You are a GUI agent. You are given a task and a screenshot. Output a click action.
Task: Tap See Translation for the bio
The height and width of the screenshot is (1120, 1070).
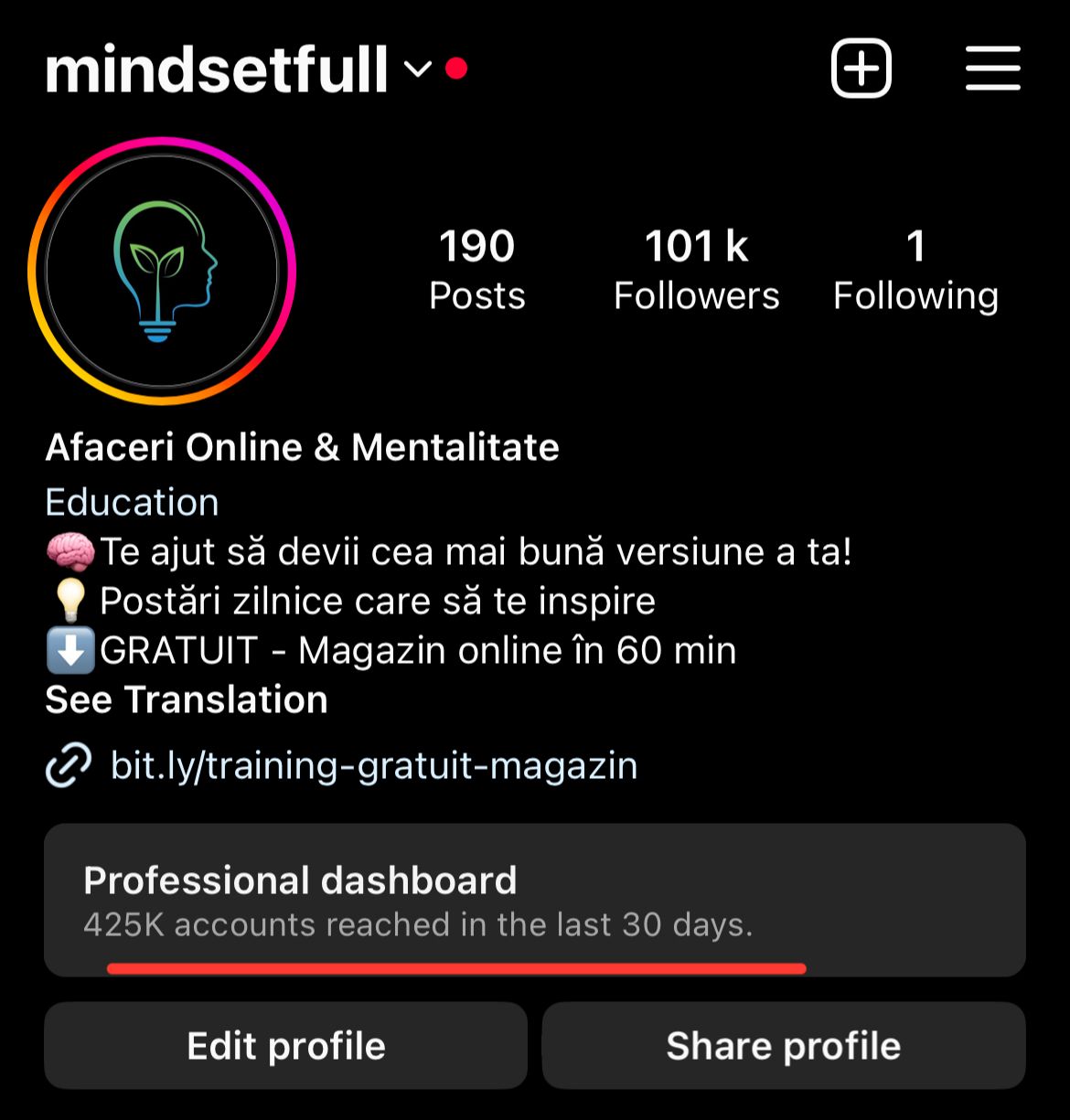187,700
